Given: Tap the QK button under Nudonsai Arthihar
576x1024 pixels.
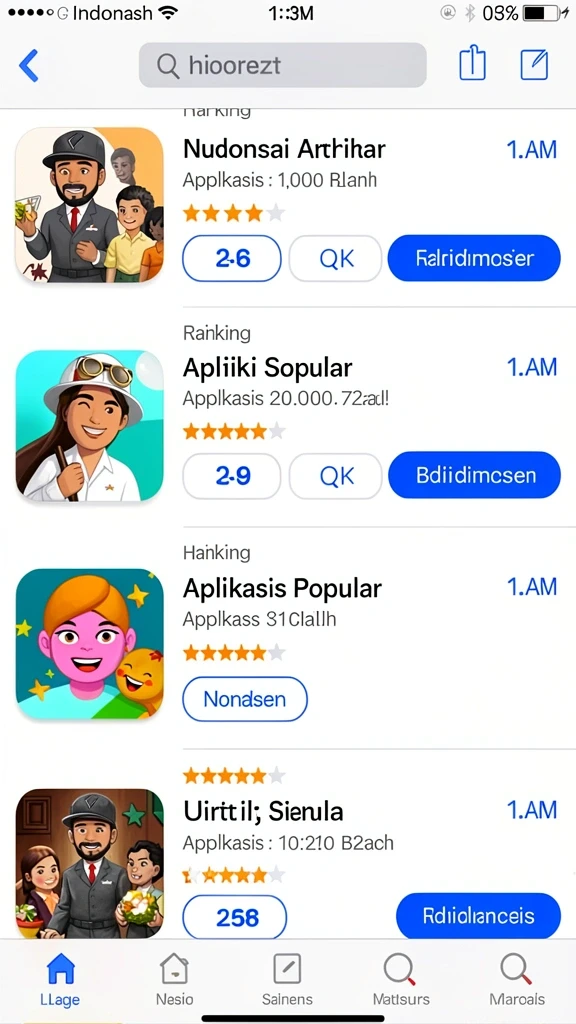Looking at the screenshot, I should click(336, 259).
